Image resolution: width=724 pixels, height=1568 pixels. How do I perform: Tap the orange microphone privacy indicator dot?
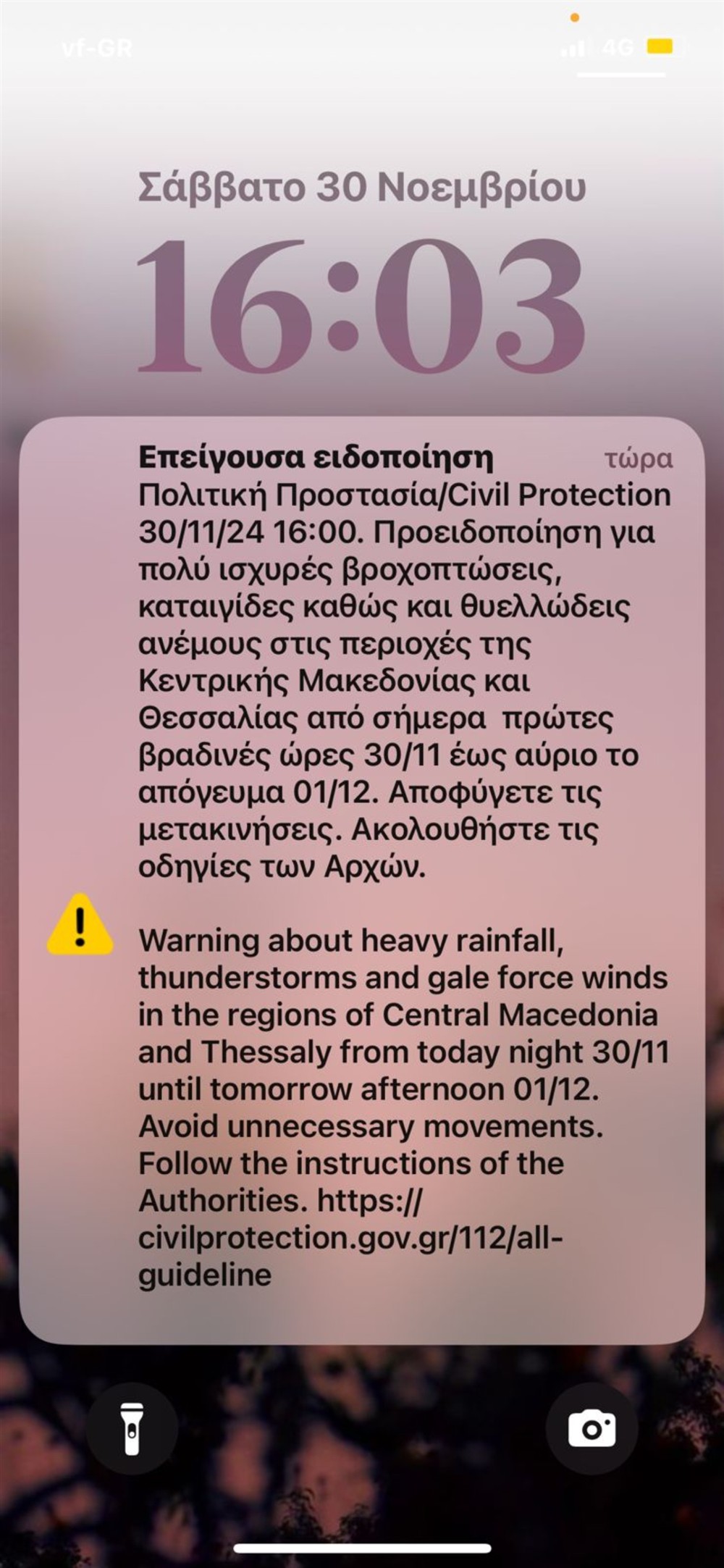[573, 17]
